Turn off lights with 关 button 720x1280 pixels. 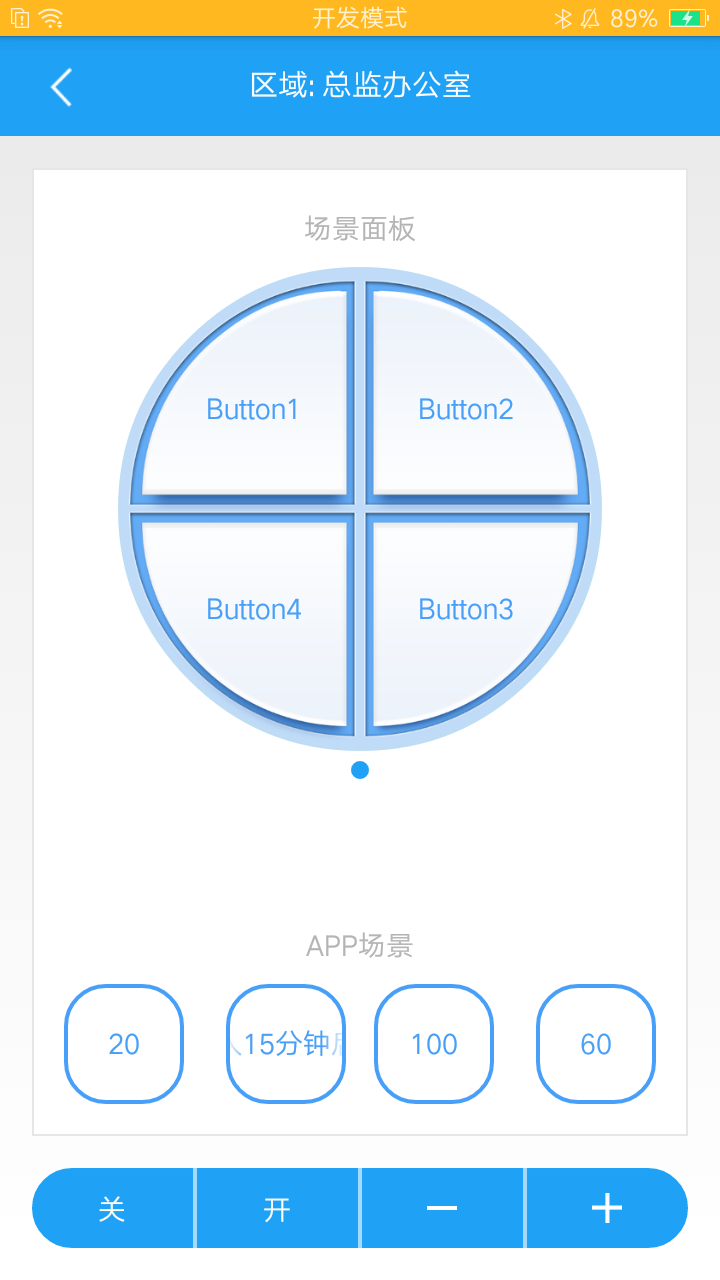point(113,1208)
